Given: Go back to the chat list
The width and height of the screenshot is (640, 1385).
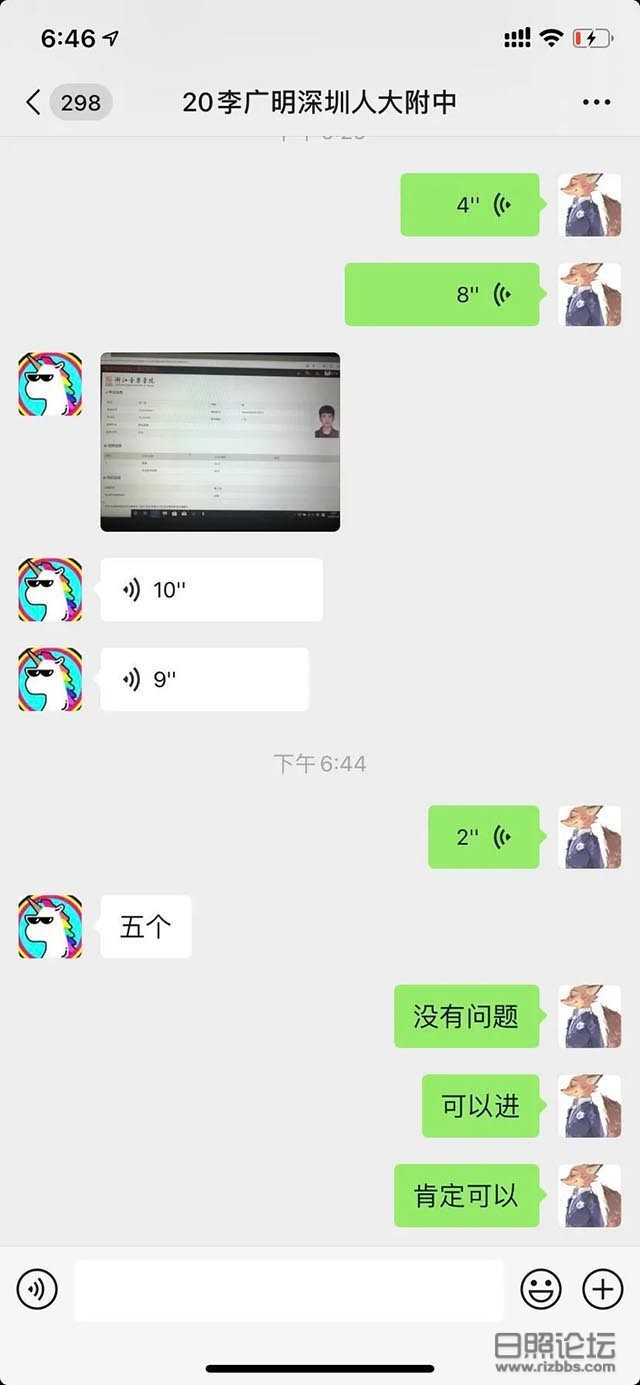Looking at the screenshot, I should coord(34,102).
